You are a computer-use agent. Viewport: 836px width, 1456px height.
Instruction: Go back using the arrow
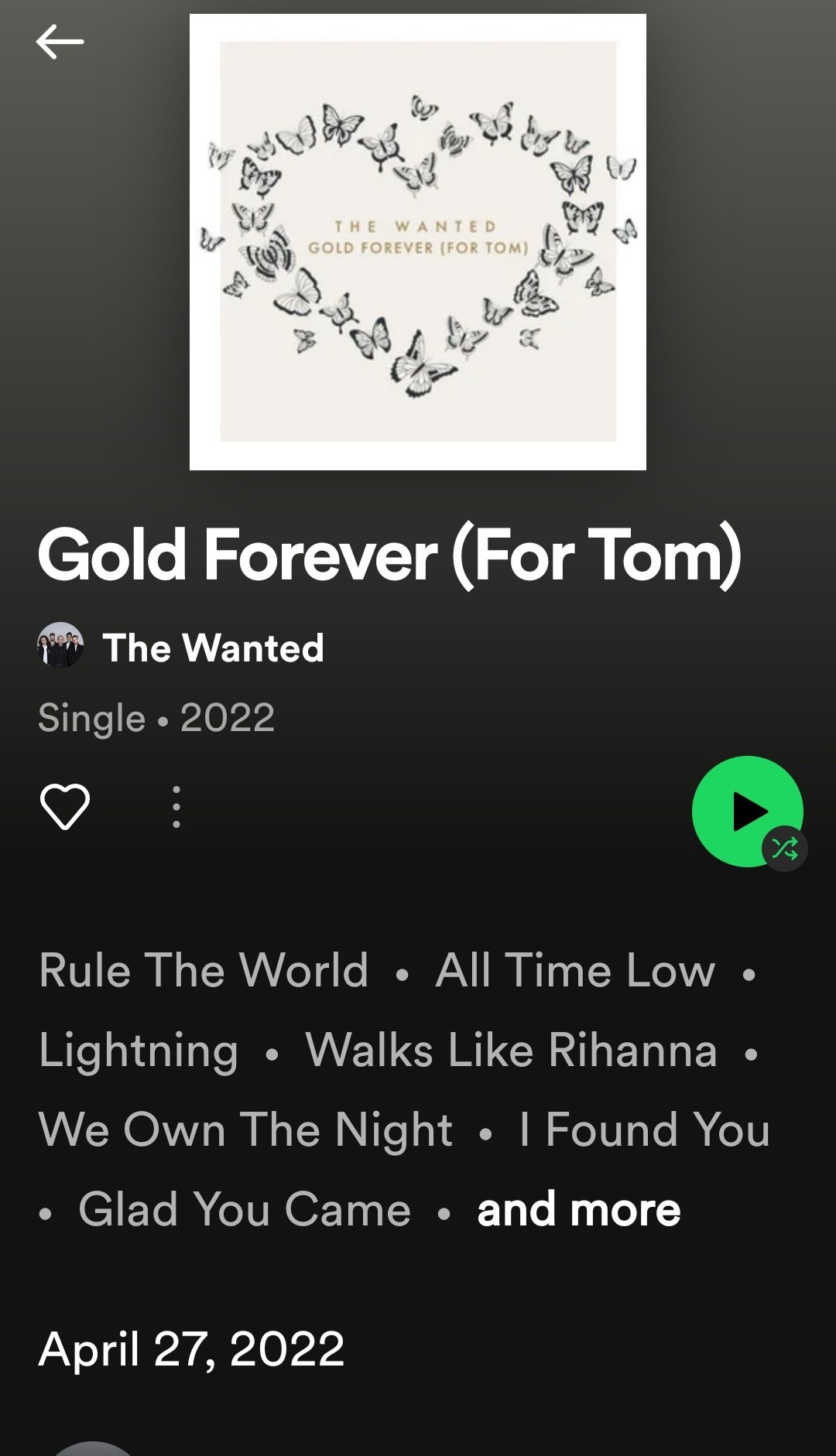60,42
